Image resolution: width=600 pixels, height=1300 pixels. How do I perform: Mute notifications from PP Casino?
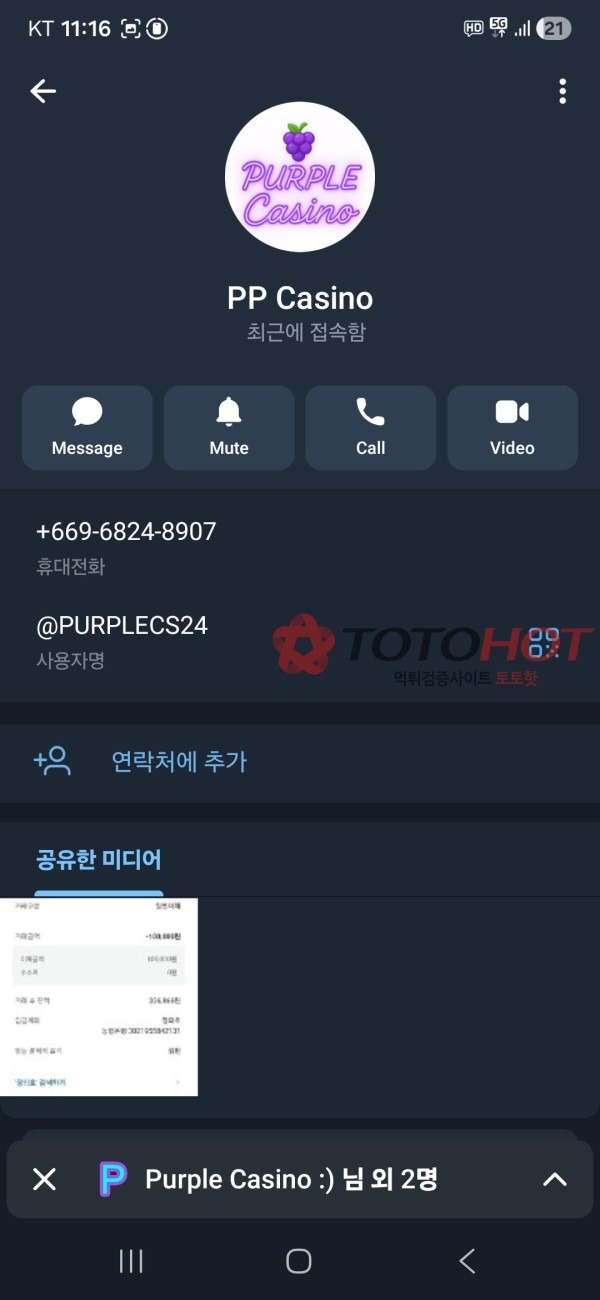click(229, 427)
